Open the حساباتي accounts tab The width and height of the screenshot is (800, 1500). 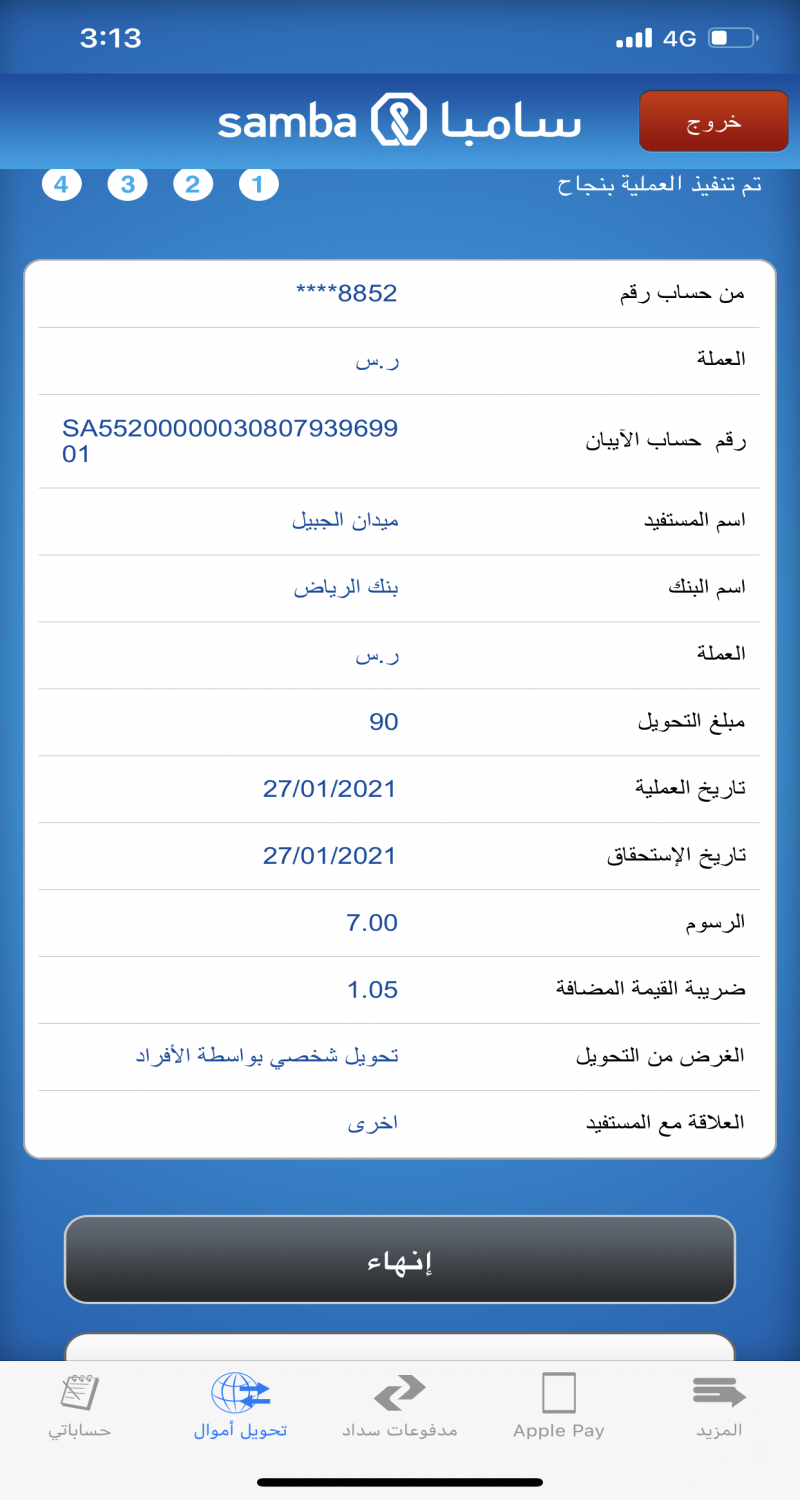[80, 1406]
